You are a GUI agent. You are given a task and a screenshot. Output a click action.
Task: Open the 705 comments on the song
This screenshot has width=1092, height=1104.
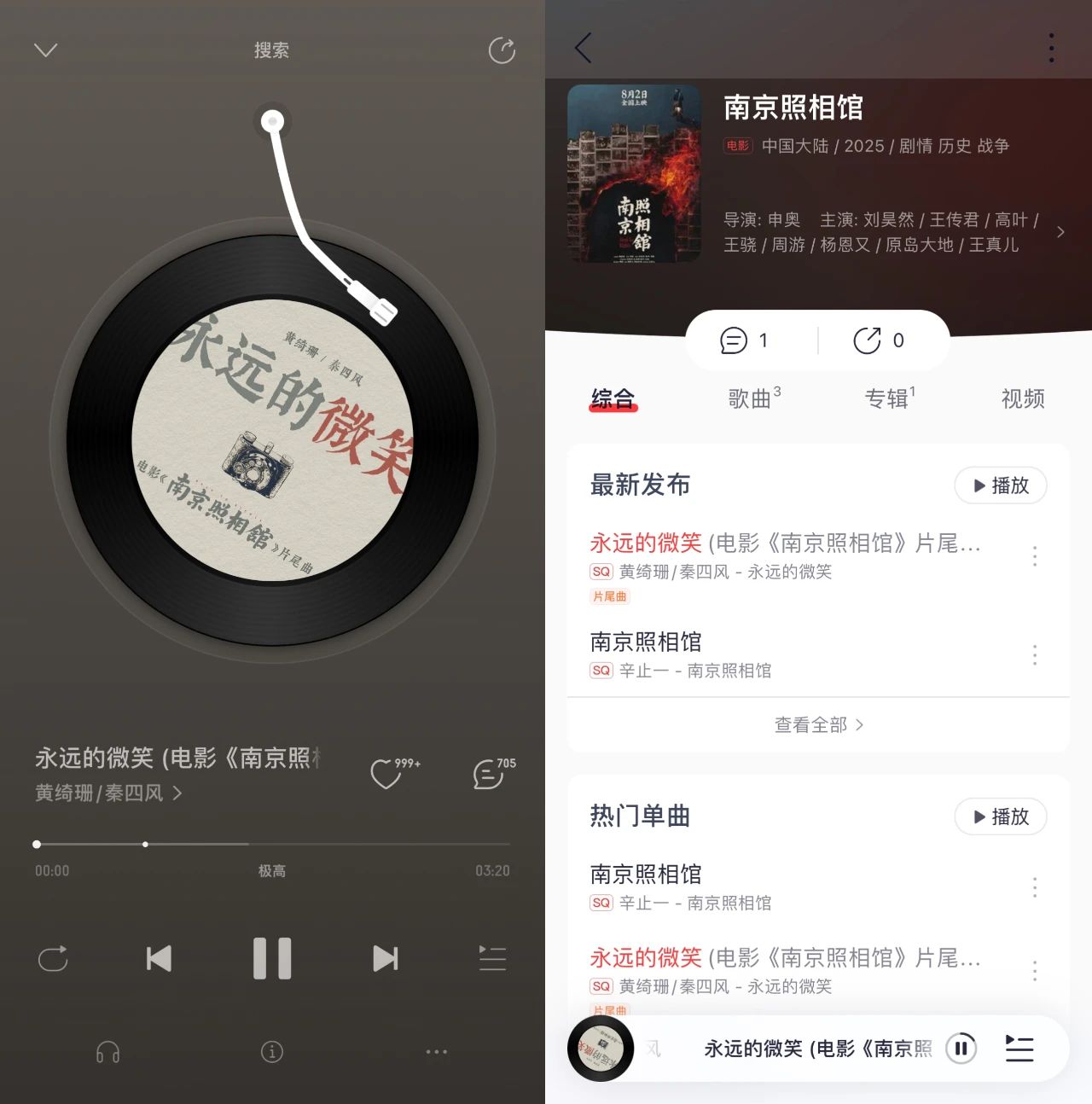pyautogui.click(x=488, y=774)
